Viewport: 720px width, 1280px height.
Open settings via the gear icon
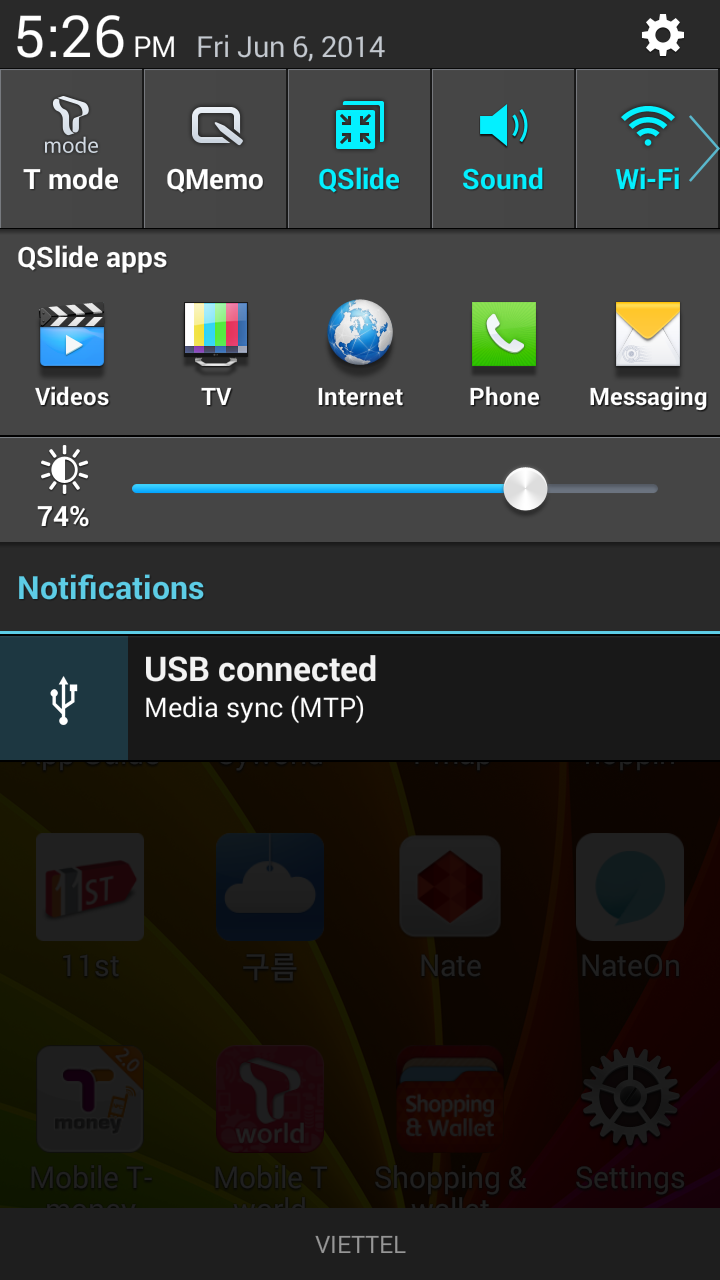tap(662, 36)
